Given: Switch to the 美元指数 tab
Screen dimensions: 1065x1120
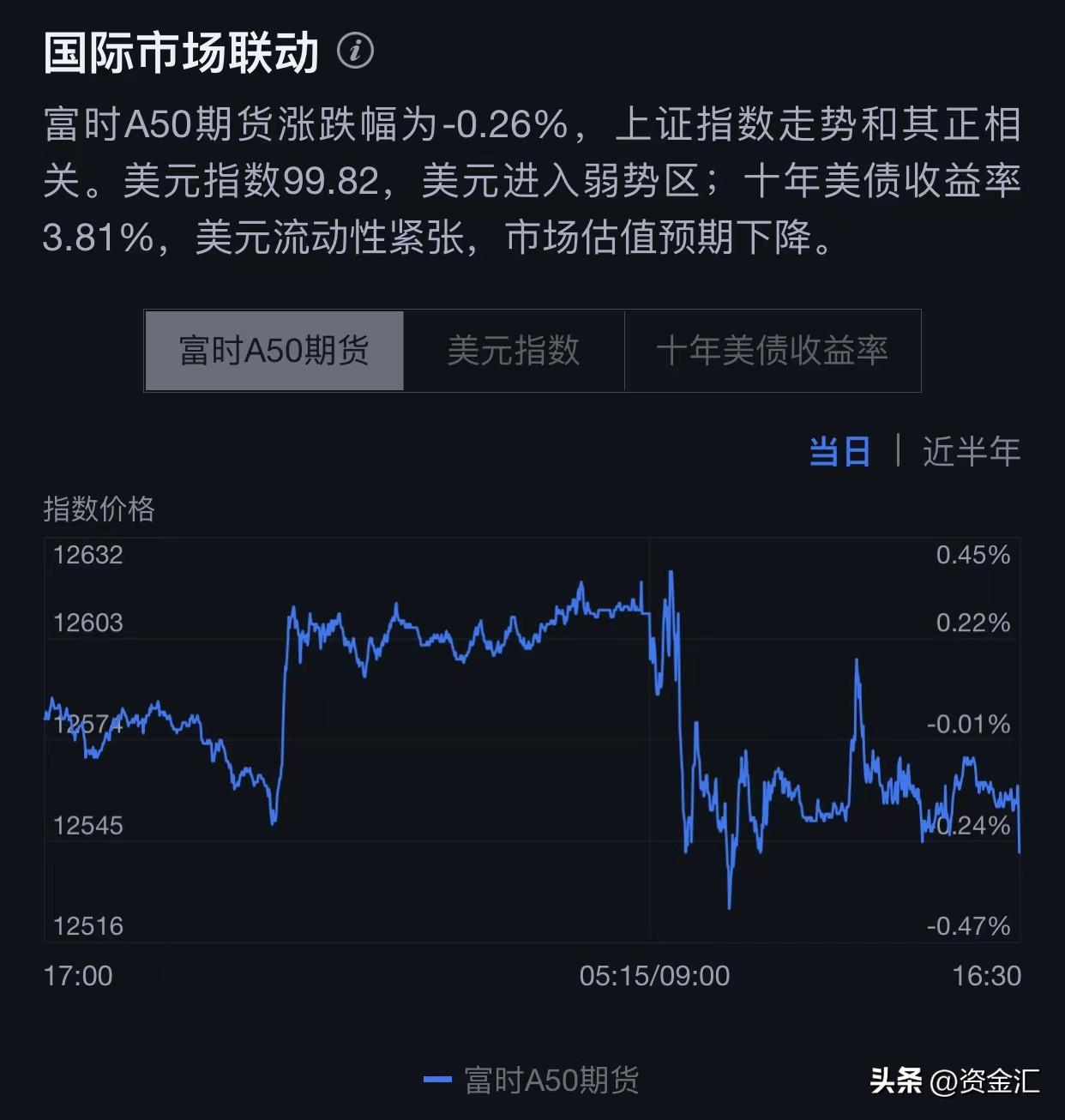Looking at the screenshot, I should 514,351.
